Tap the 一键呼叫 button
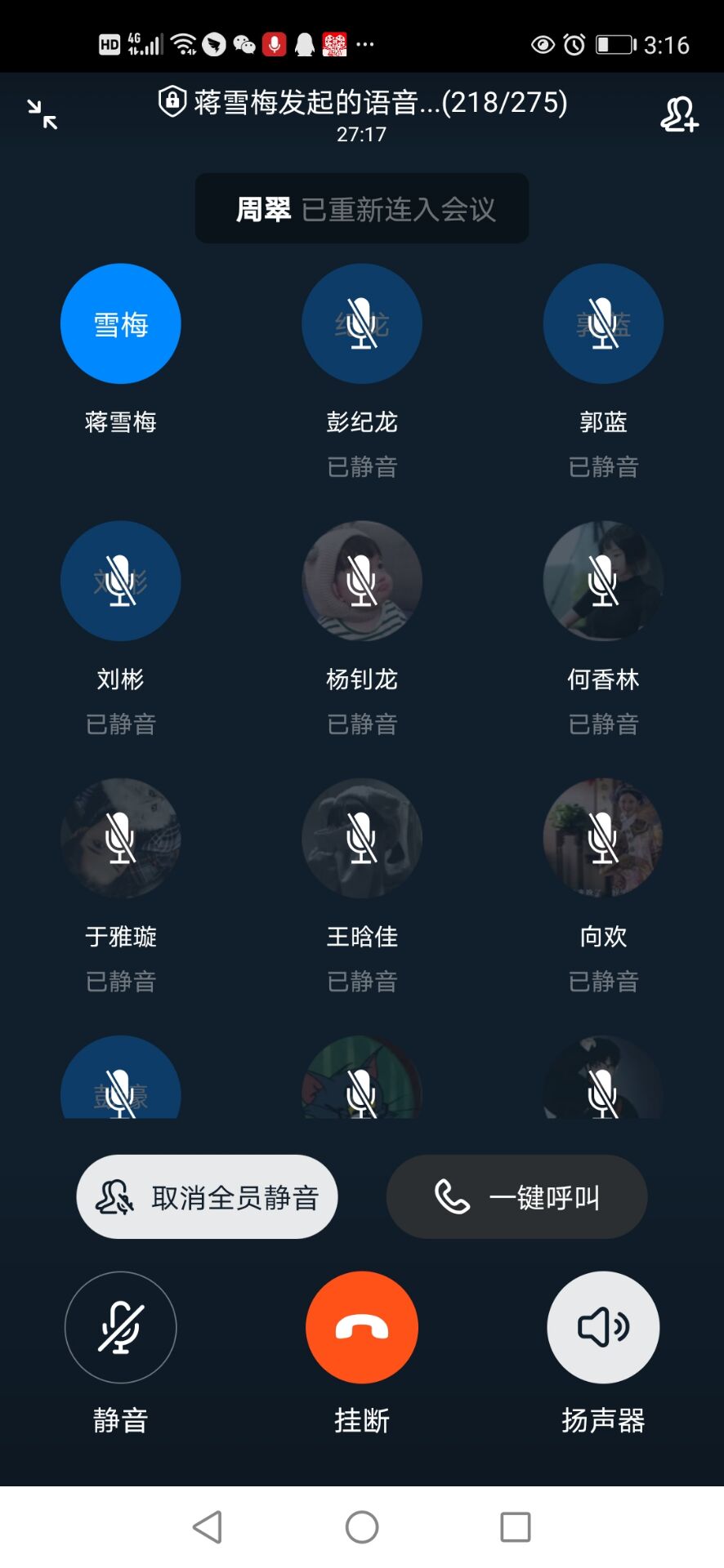 [x=516, y=1197]
